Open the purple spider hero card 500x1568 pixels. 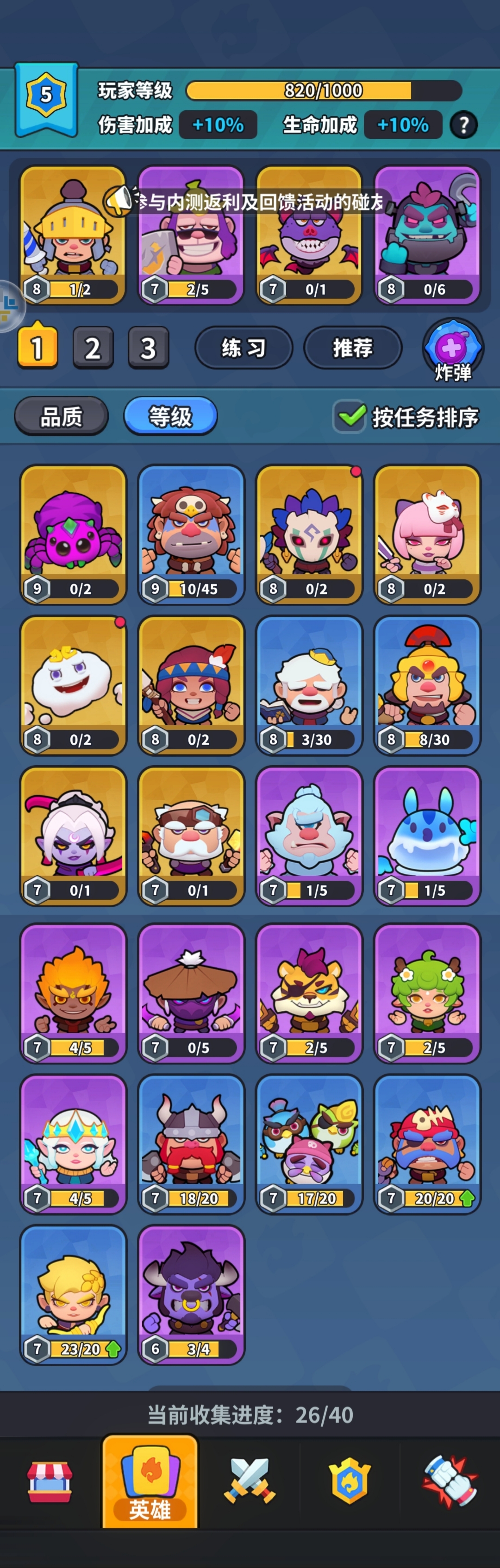pyautogui.click(x=73, y=534)
